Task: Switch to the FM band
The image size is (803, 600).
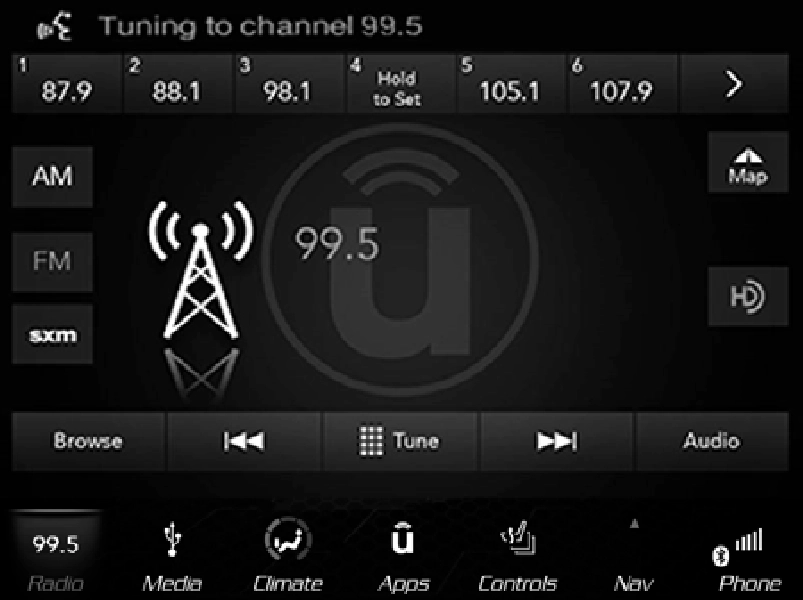Action: [x=52, y=262]
